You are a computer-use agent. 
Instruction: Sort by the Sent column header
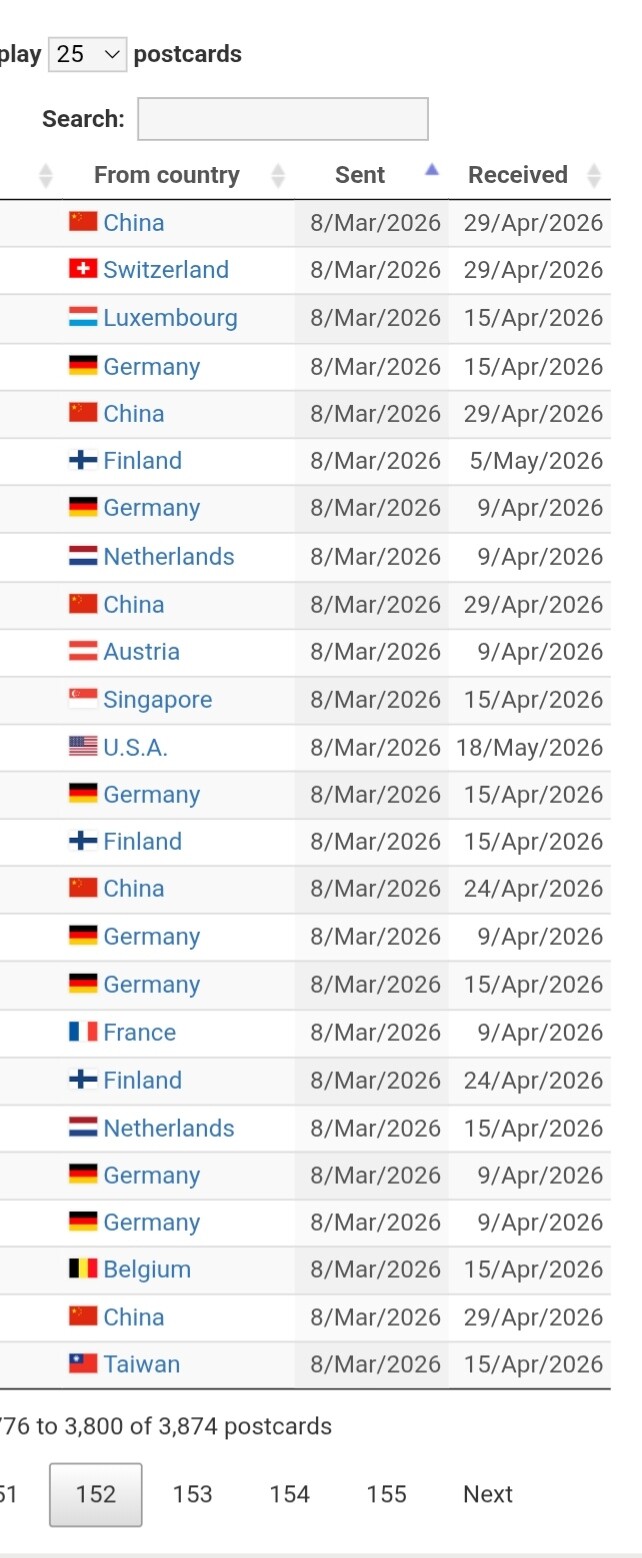pyautogui.click(x=360, y=175)
